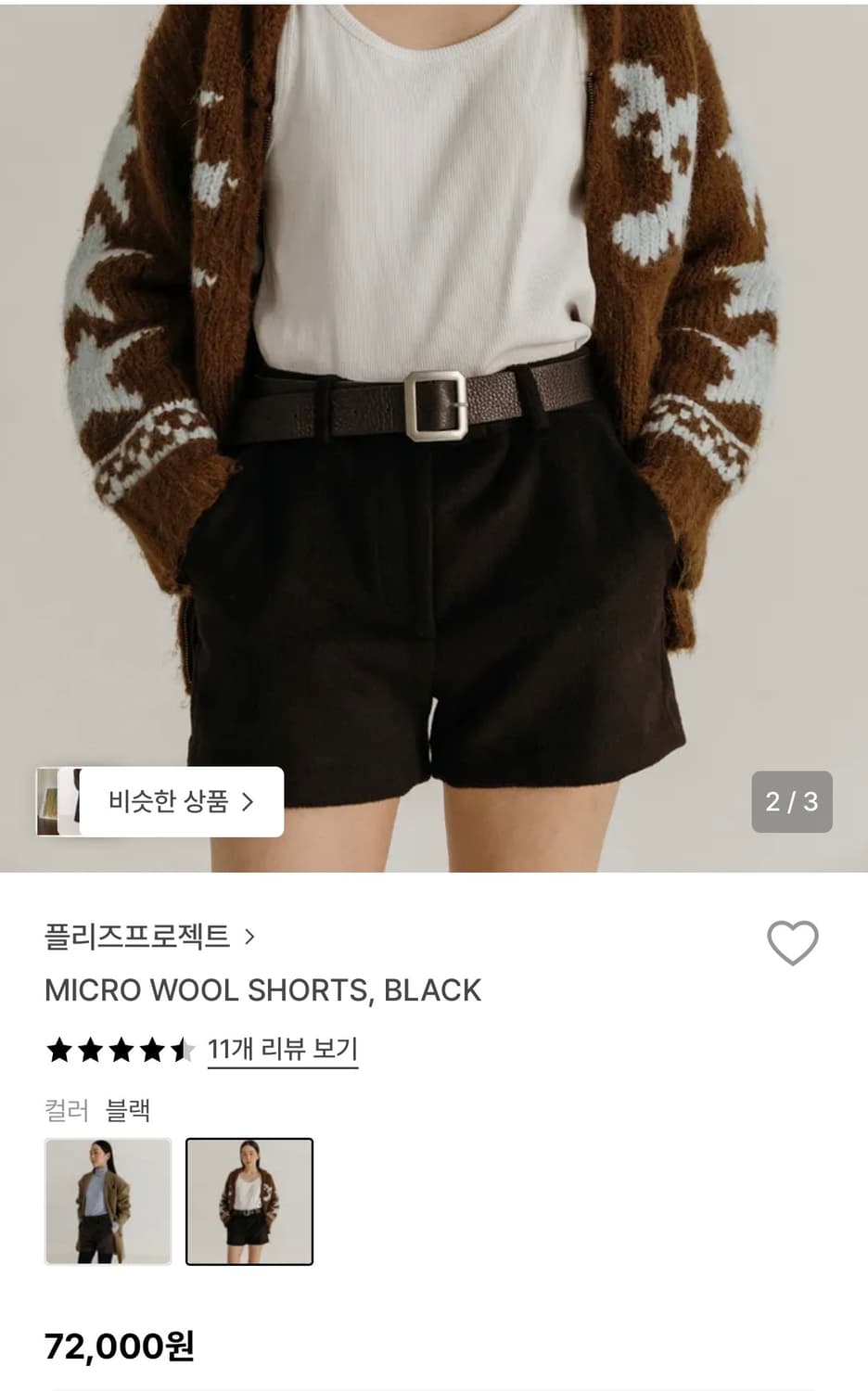This screenshot has height=1391, width=868.
Task: Click the MICRO WOOL SHORTS, BLACK title
Action: coord(262,990)
